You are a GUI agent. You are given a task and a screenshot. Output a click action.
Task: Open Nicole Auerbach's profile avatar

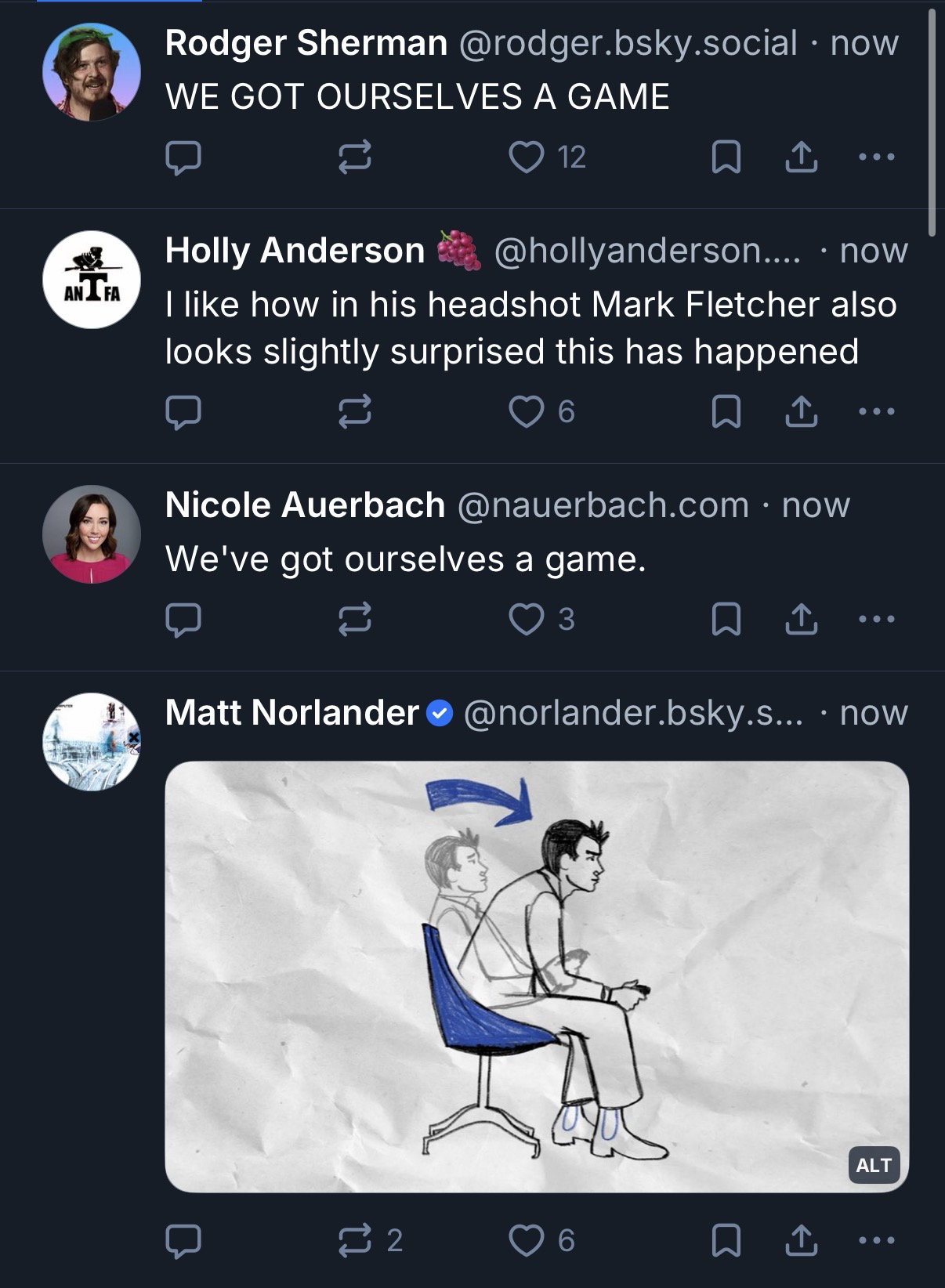coord(92,534)
